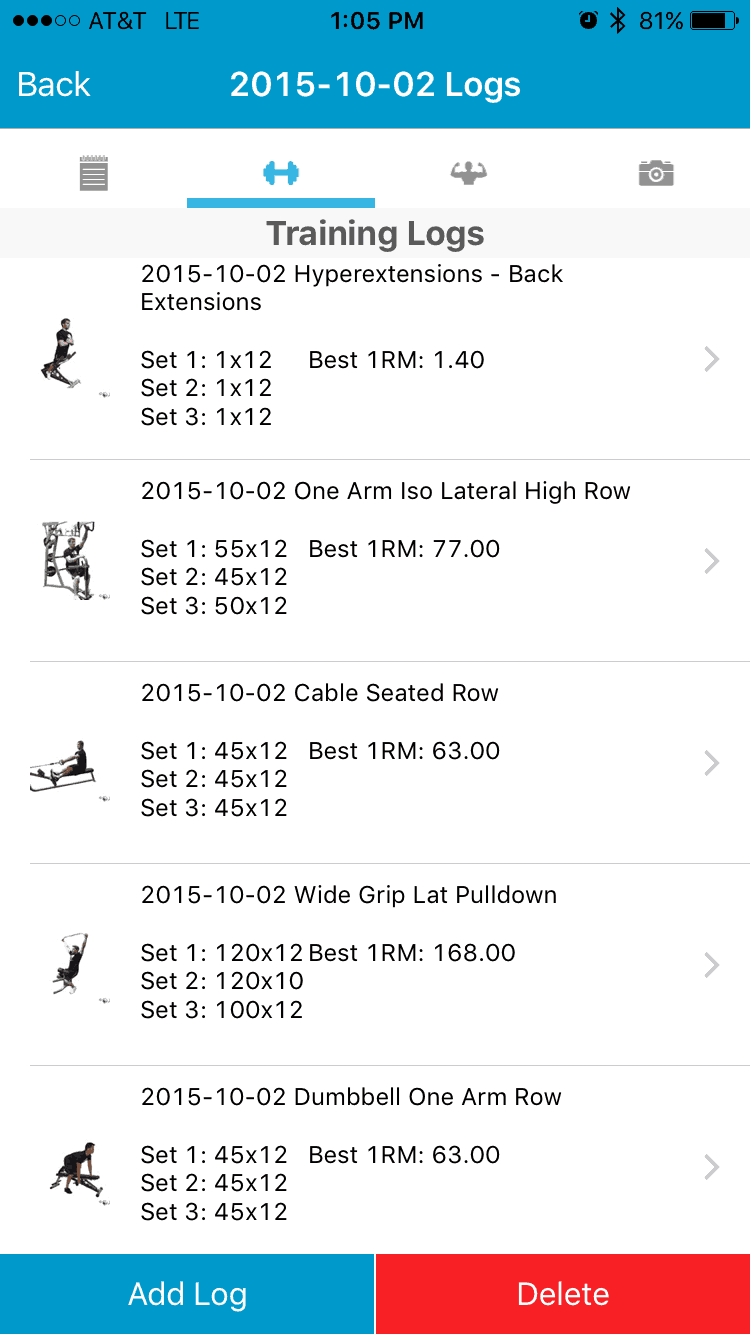Image resolution: width=750 pixels, height=1334 pixels.
Task: Open Dumbbell One Arm Row details
Action: click(x=375, y=1160)
